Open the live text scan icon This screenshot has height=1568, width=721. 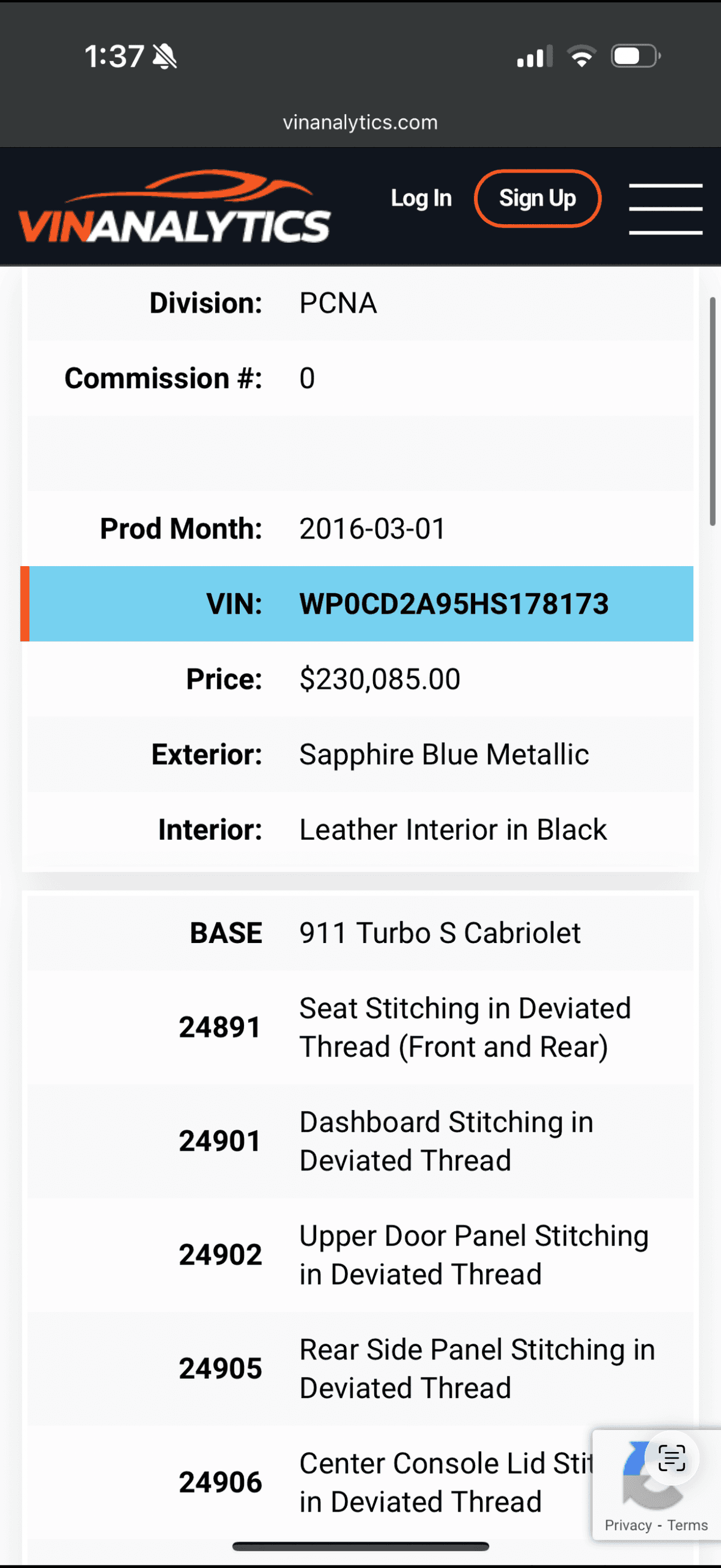tap(672, 1459)
